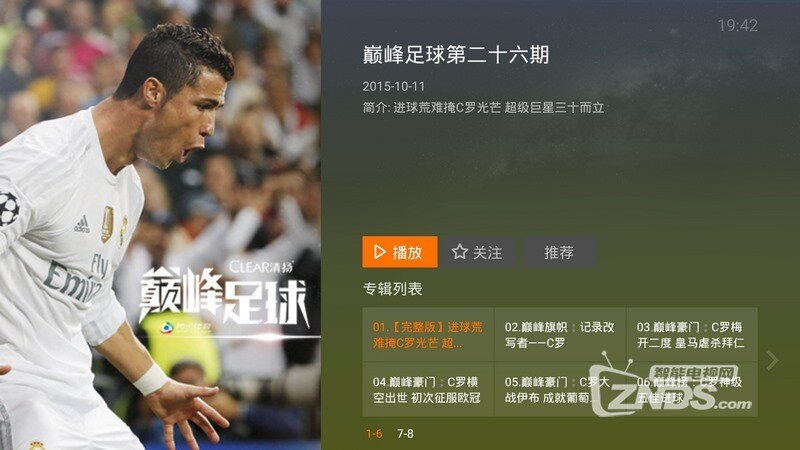Follow this album via 关注
Viewport: 800px width, 450px height.
pos(478,252)
